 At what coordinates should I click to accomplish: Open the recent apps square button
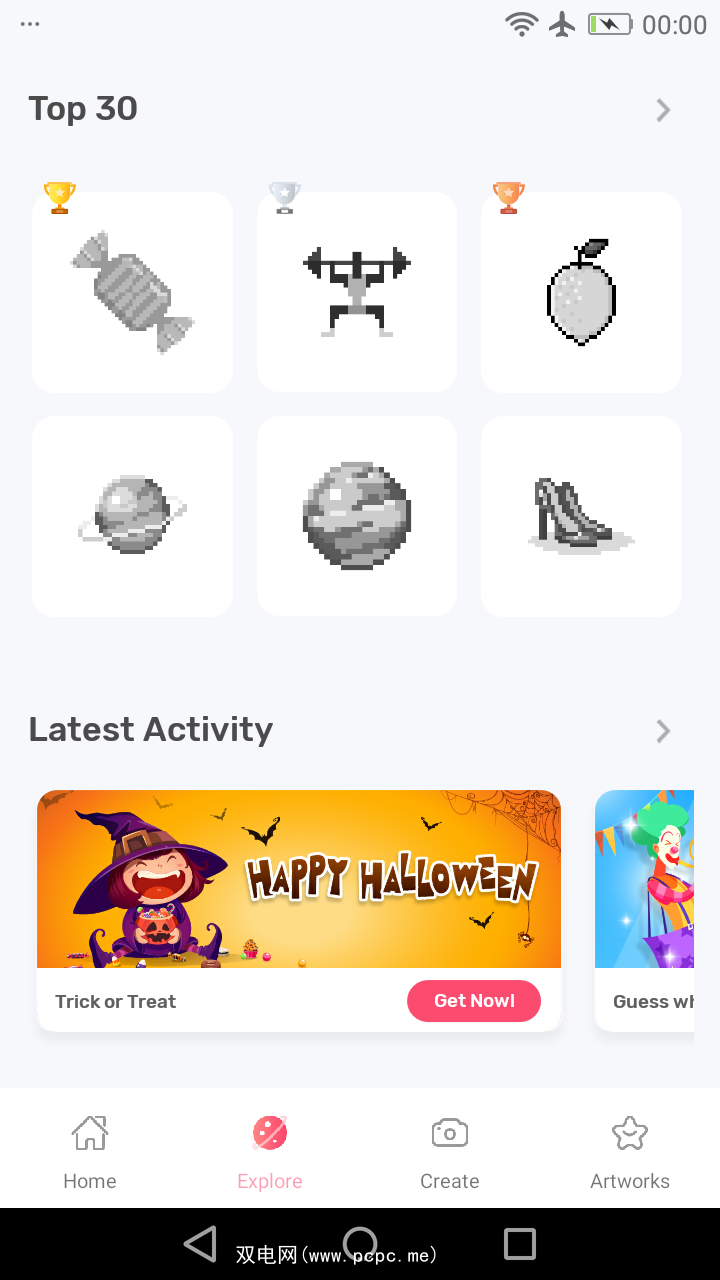click(520, 1244)
